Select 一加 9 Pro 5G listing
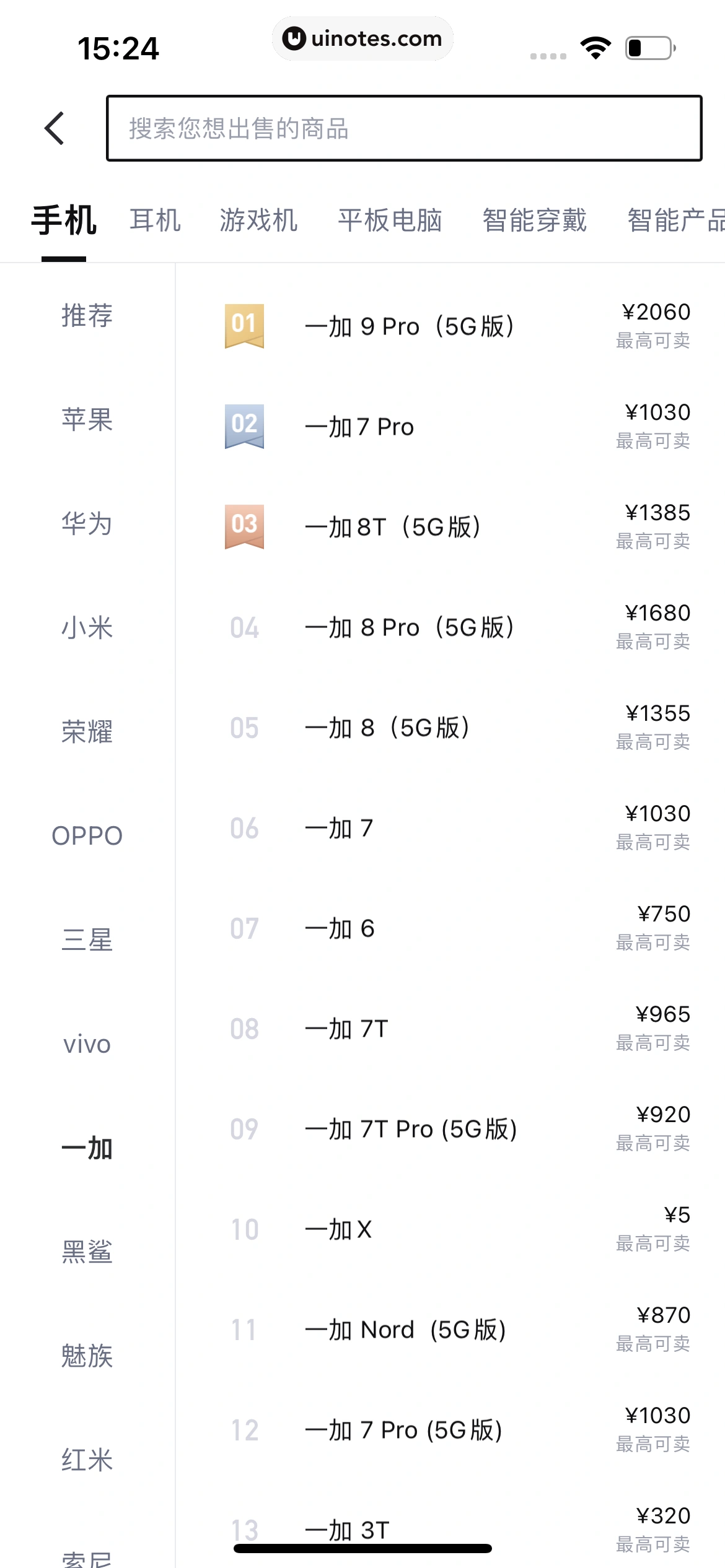Viewport: 725px width, 1568px height. (x=411, y=326)
